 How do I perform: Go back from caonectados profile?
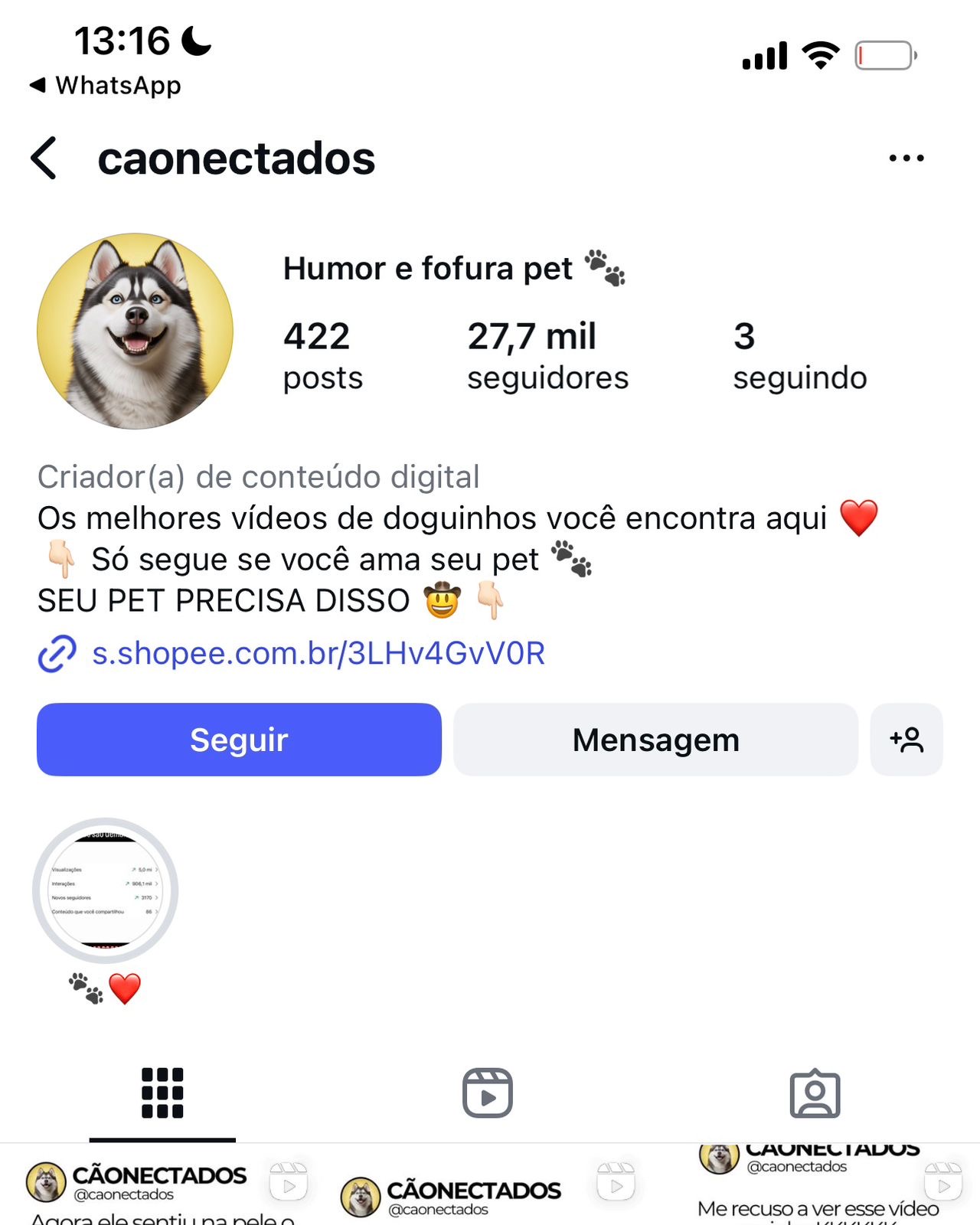tap(44, 158)
